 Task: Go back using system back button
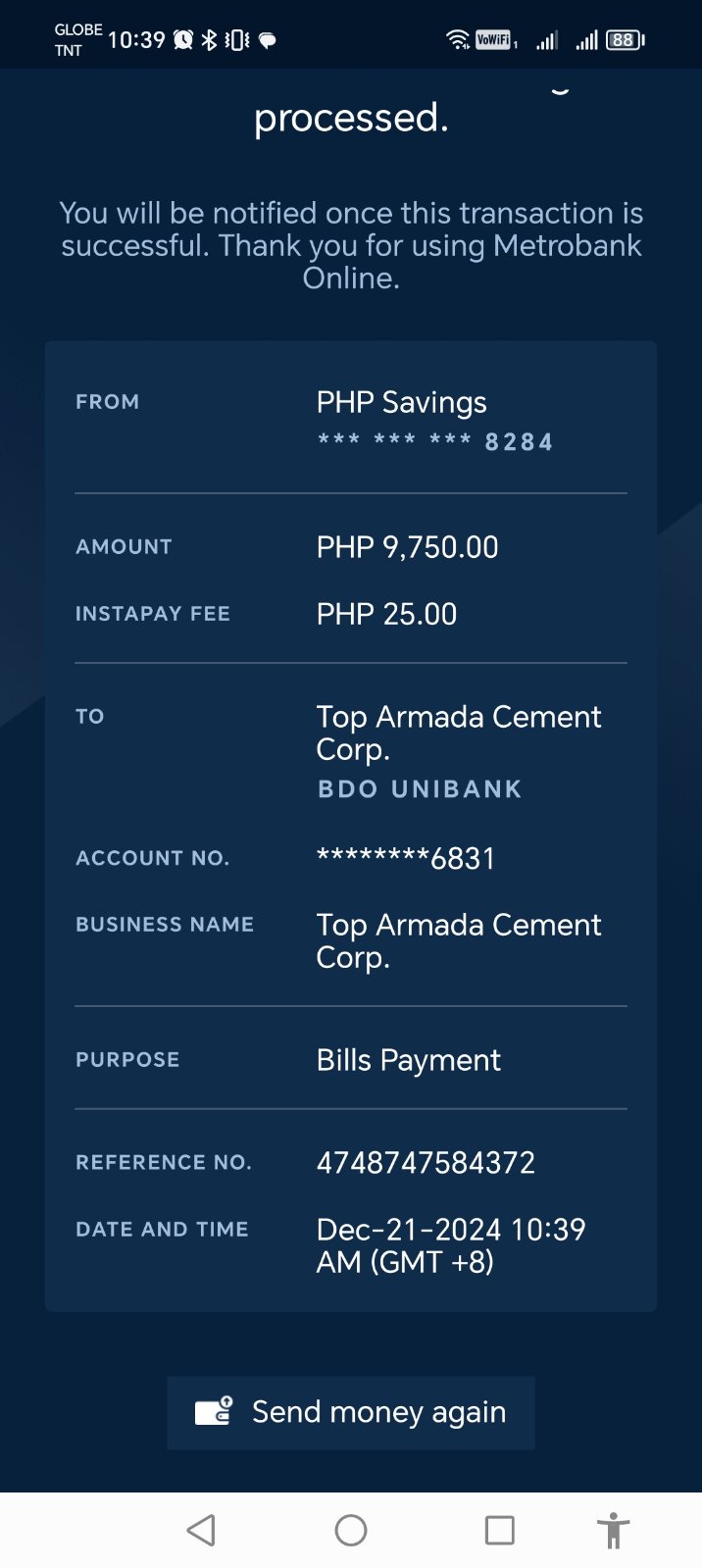(201, 1530)
